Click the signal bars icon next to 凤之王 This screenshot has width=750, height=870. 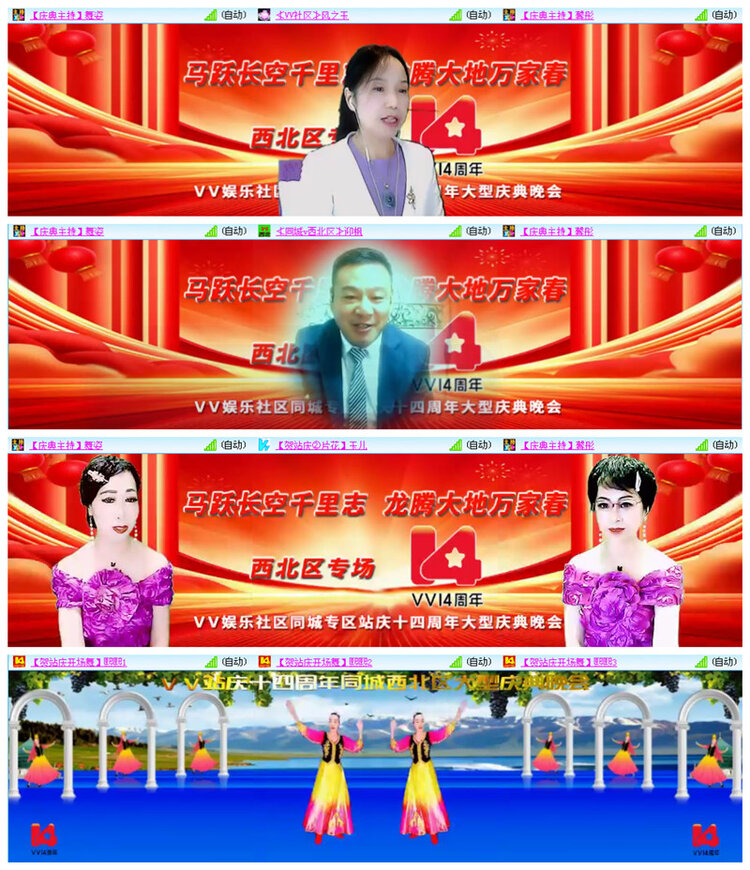pyautogui.click(x=455, y=12)
